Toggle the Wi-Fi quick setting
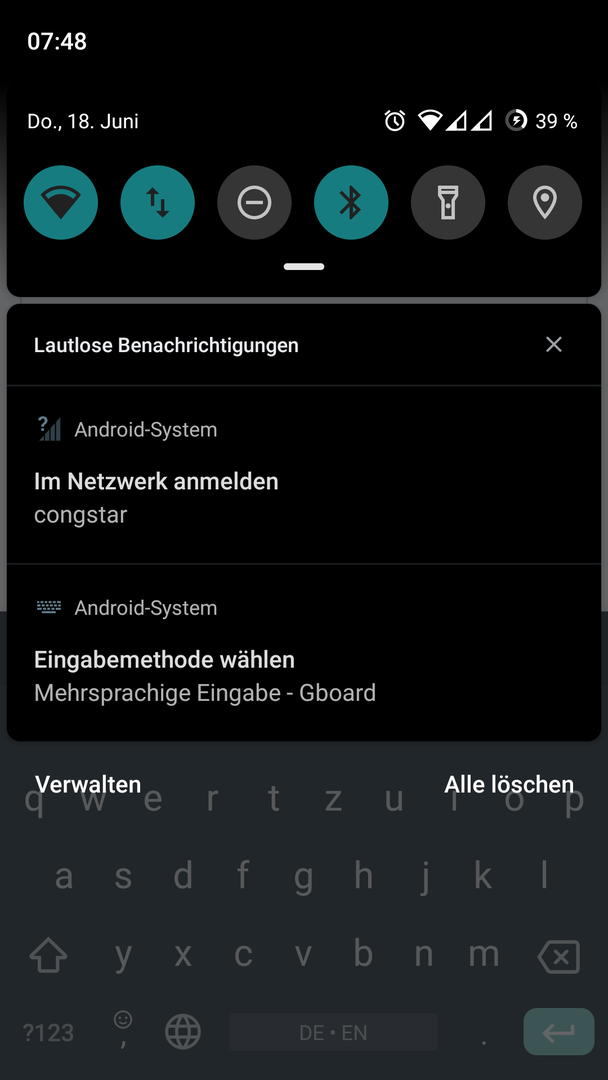The image size is (608, 1080). [x=61, y=202]
